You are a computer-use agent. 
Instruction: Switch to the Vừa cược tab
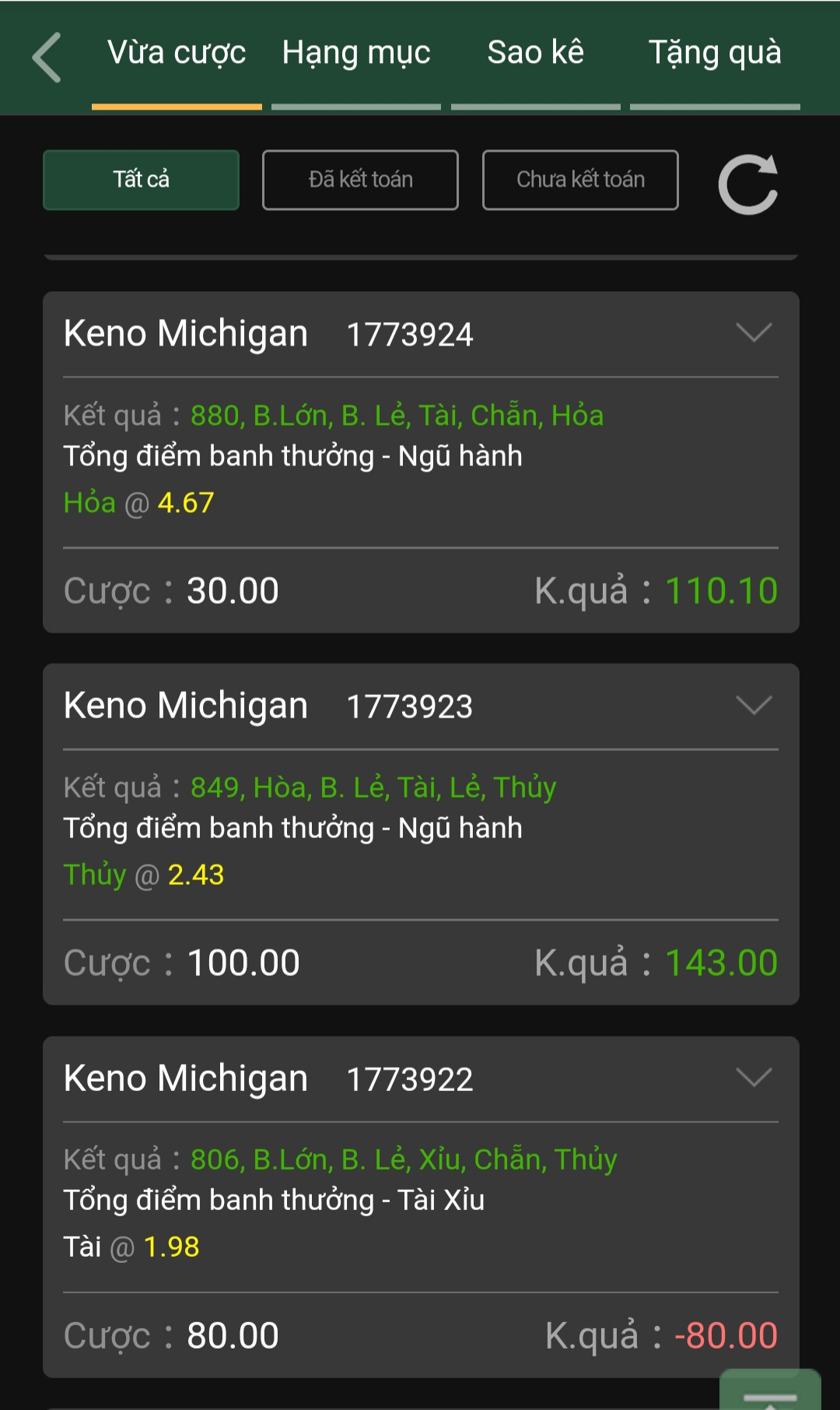click(x=177, y=54)
